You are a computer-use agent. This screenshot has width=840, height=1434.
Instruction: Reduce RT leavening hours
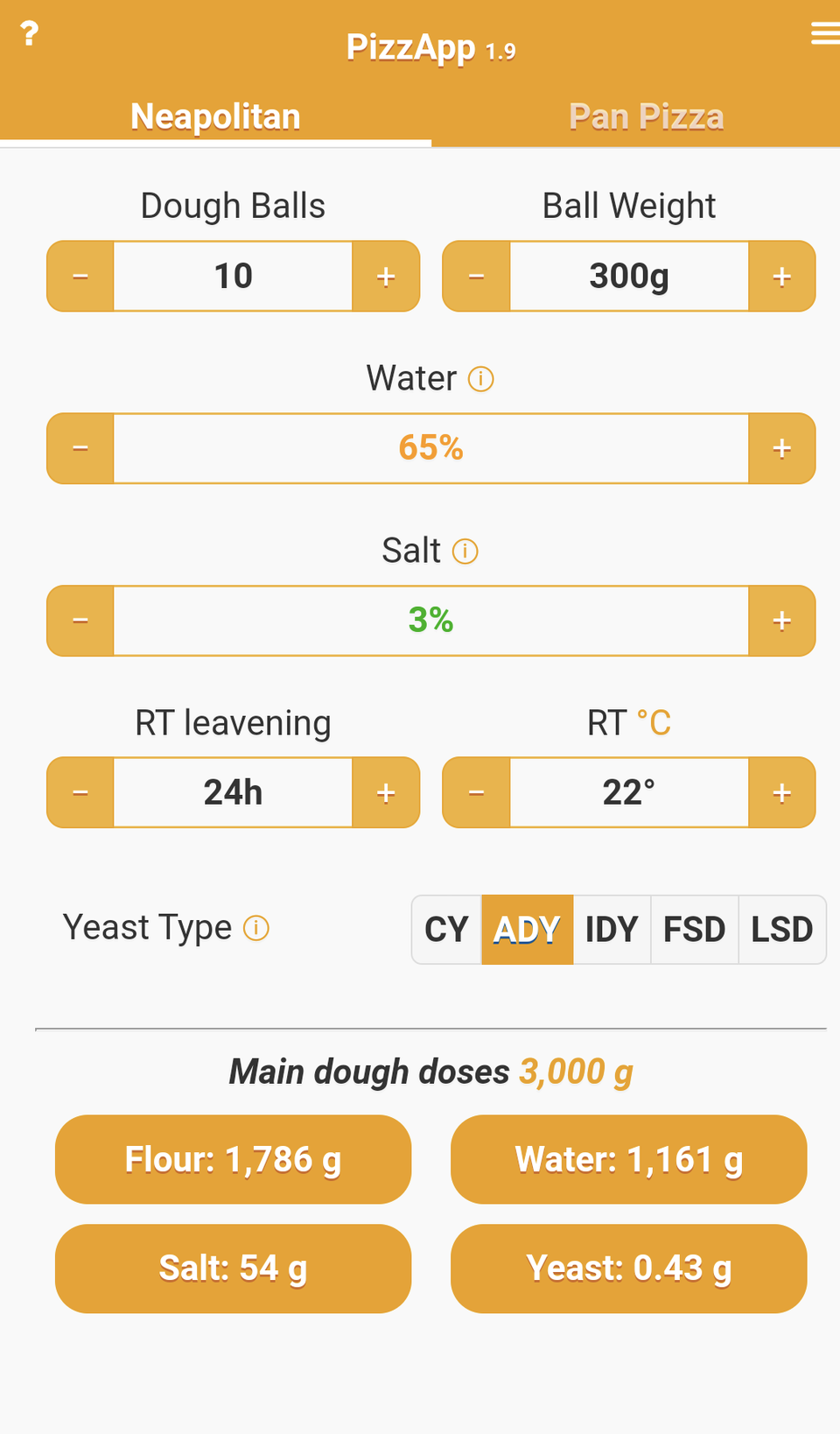pos(80,793)
